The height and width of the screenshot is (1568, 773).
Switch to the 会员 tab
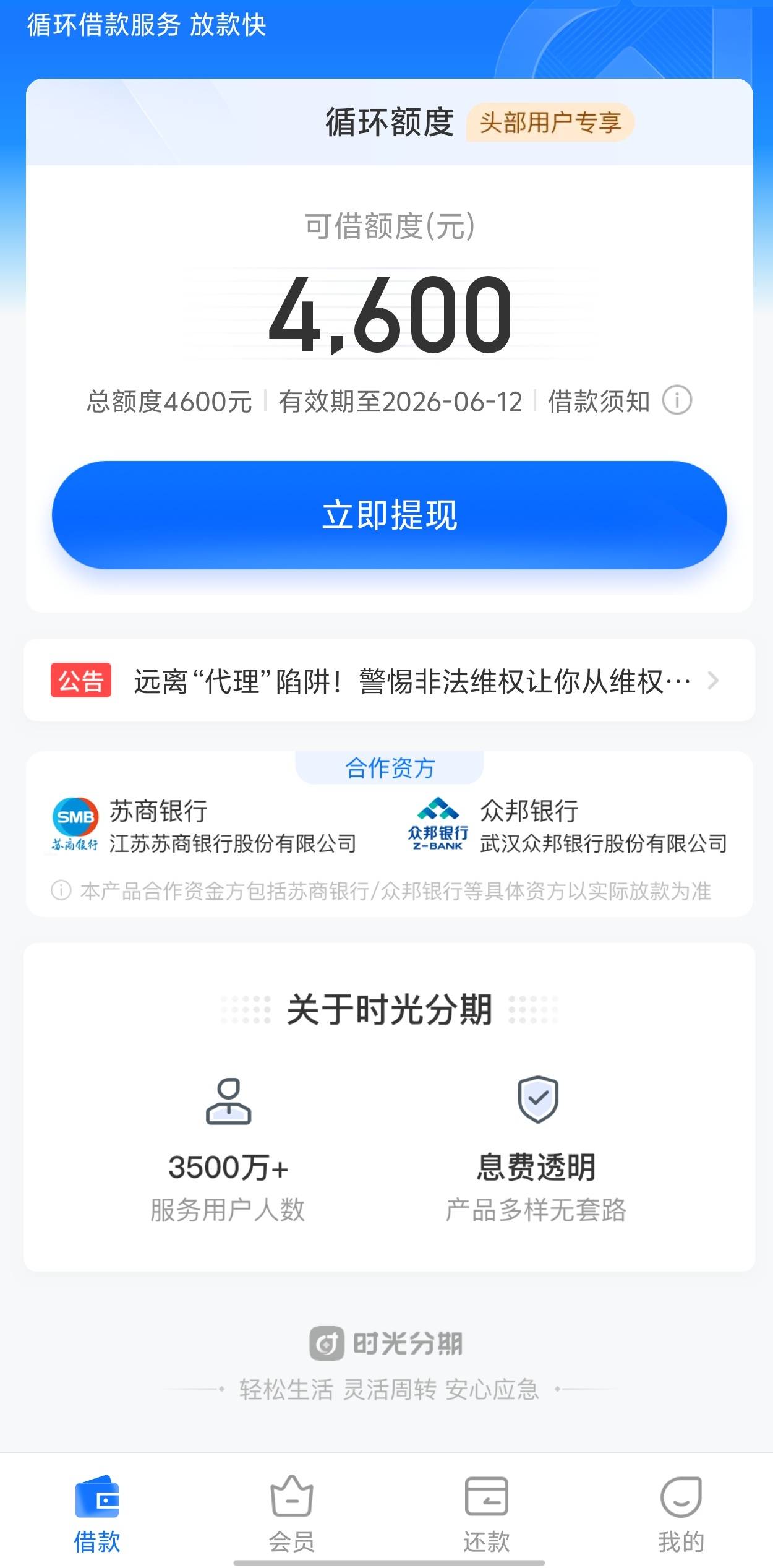(x=292, y=1514)
